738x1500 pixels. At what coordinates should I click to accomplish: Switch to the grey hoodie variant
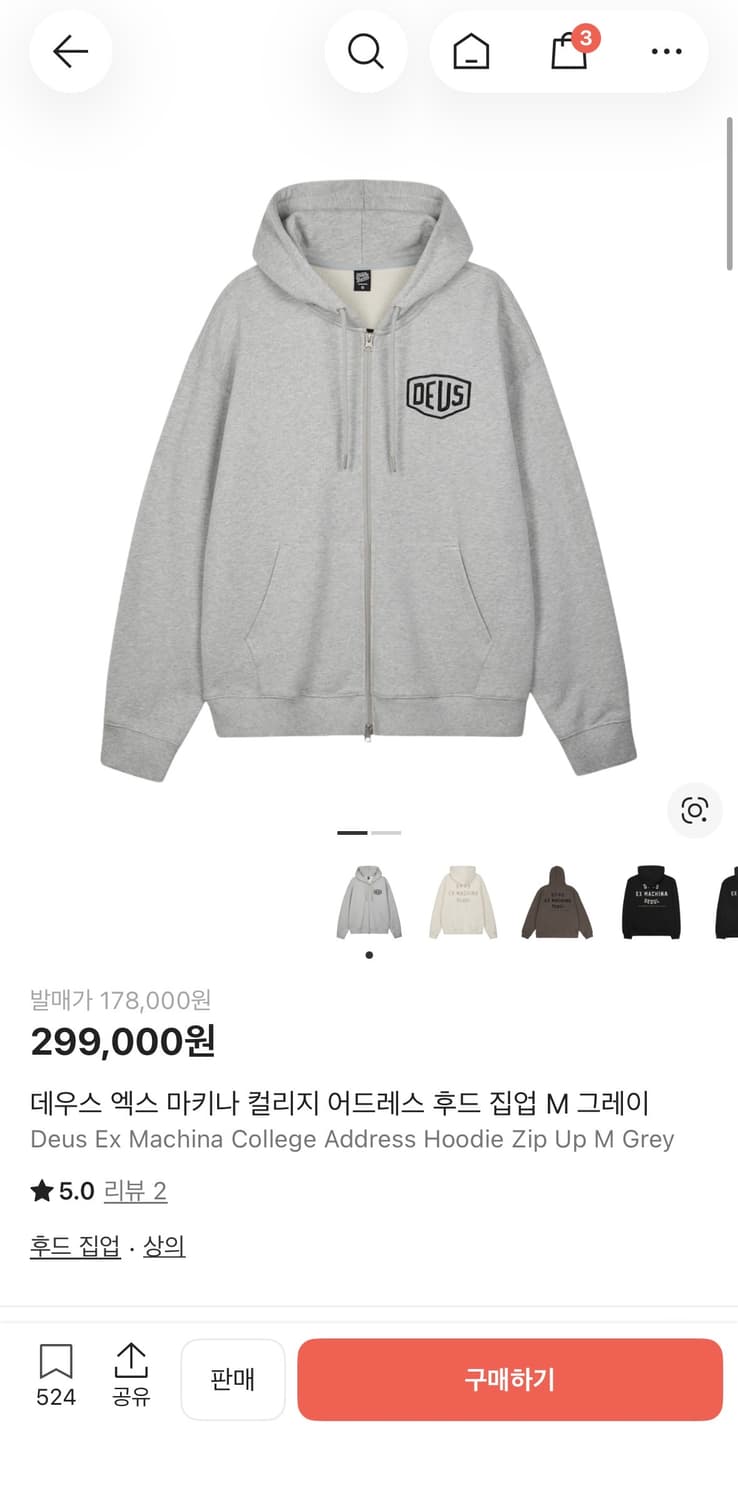pos(369,899)
